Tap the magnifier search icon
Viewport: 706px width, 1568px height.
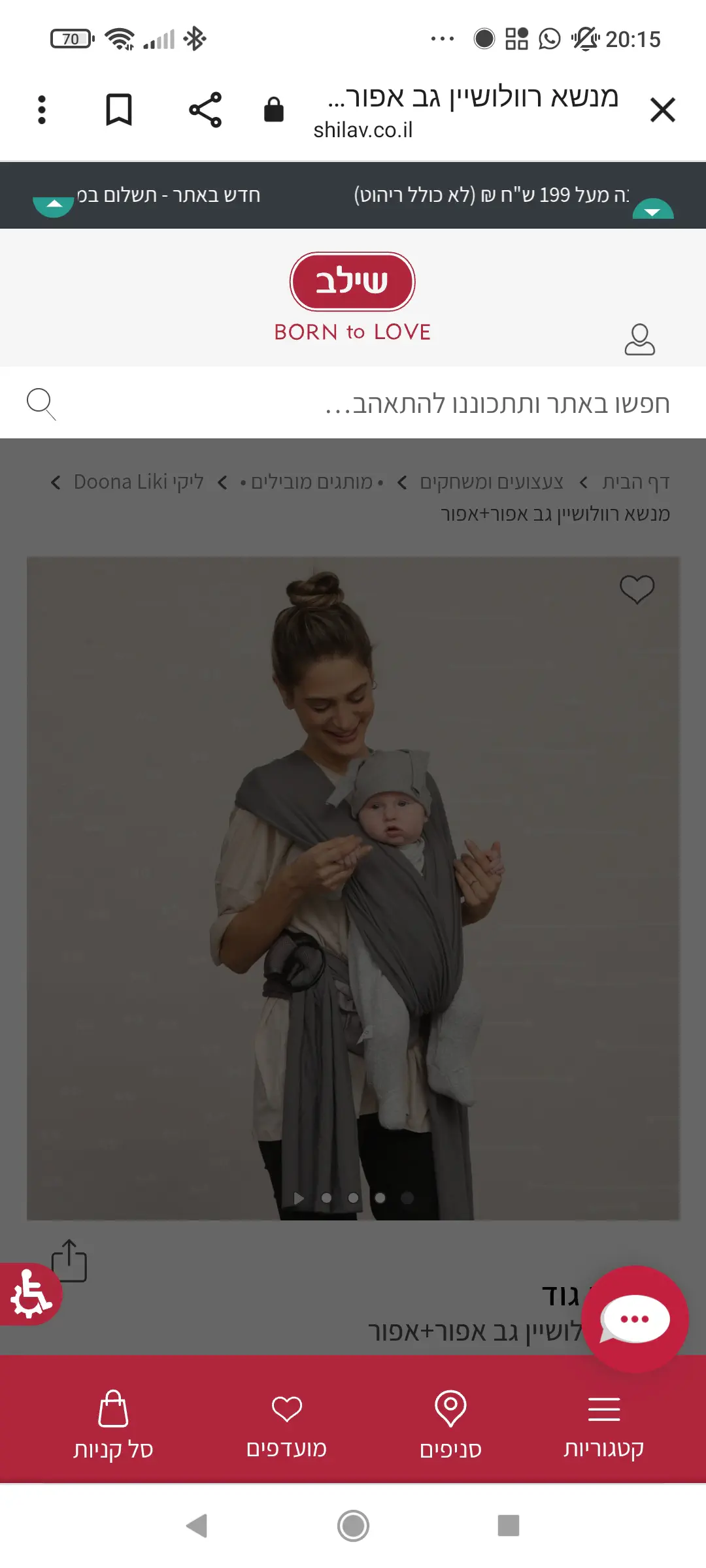click(41, 403)
